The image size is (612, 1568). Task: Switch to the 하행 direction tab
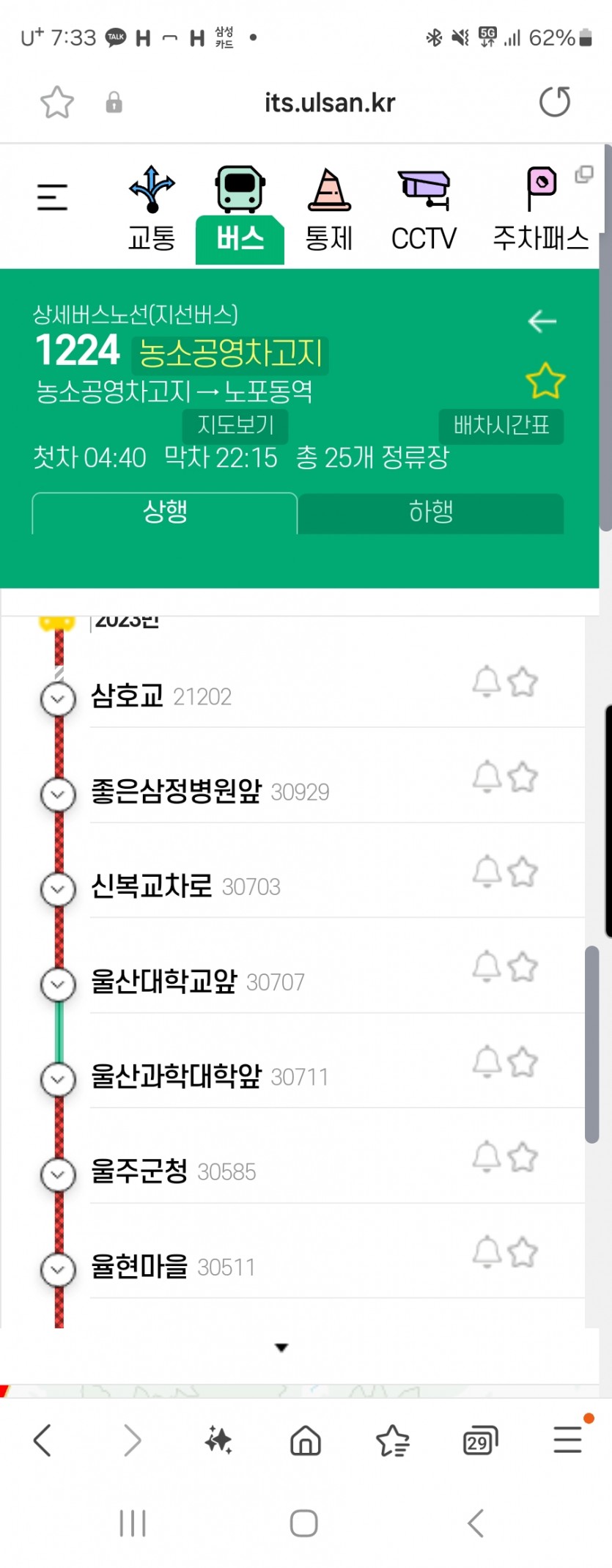[x=431, y=512]
